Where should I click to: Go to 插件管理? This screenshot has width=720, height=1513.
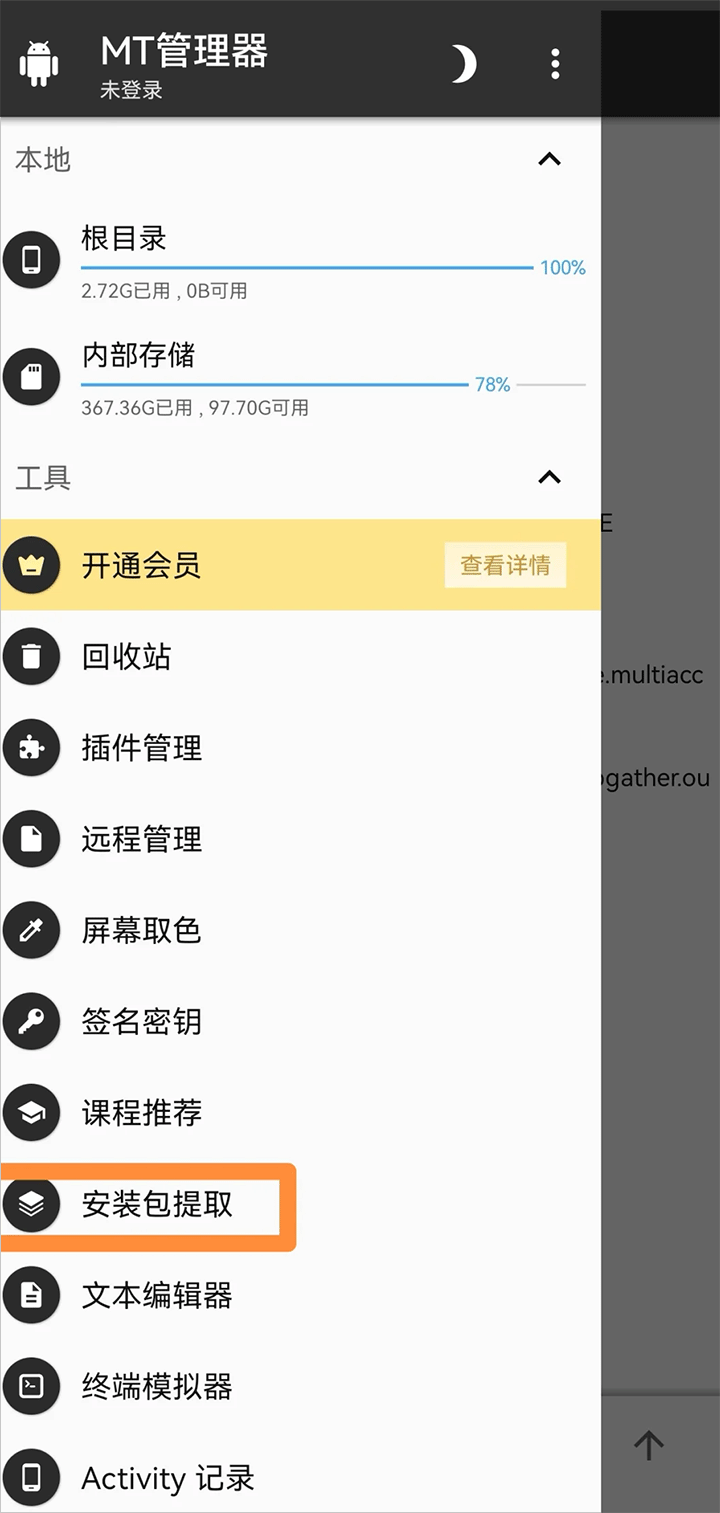pos(142,748)
